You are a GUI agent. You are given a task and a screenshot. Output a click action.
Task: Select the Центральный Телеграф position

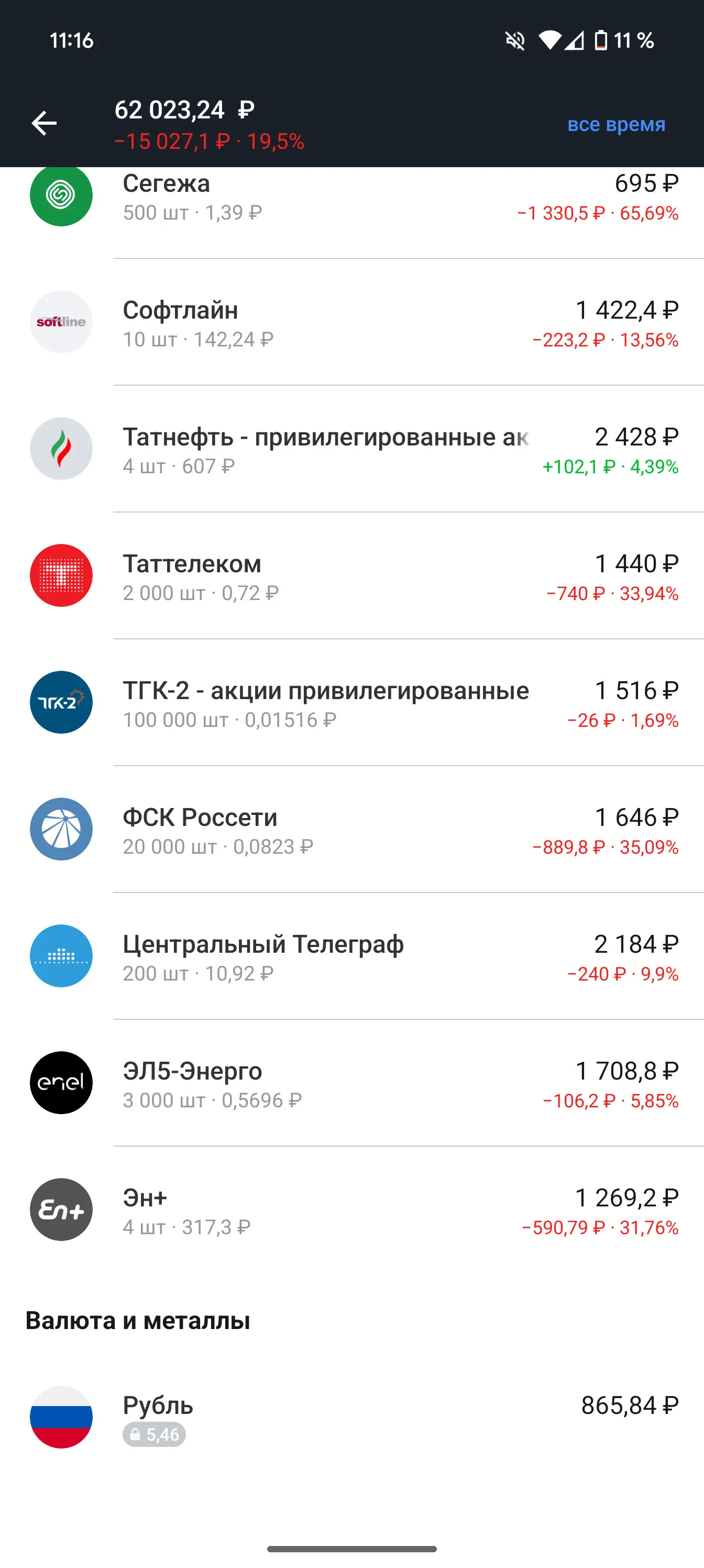tap(351, 956)
